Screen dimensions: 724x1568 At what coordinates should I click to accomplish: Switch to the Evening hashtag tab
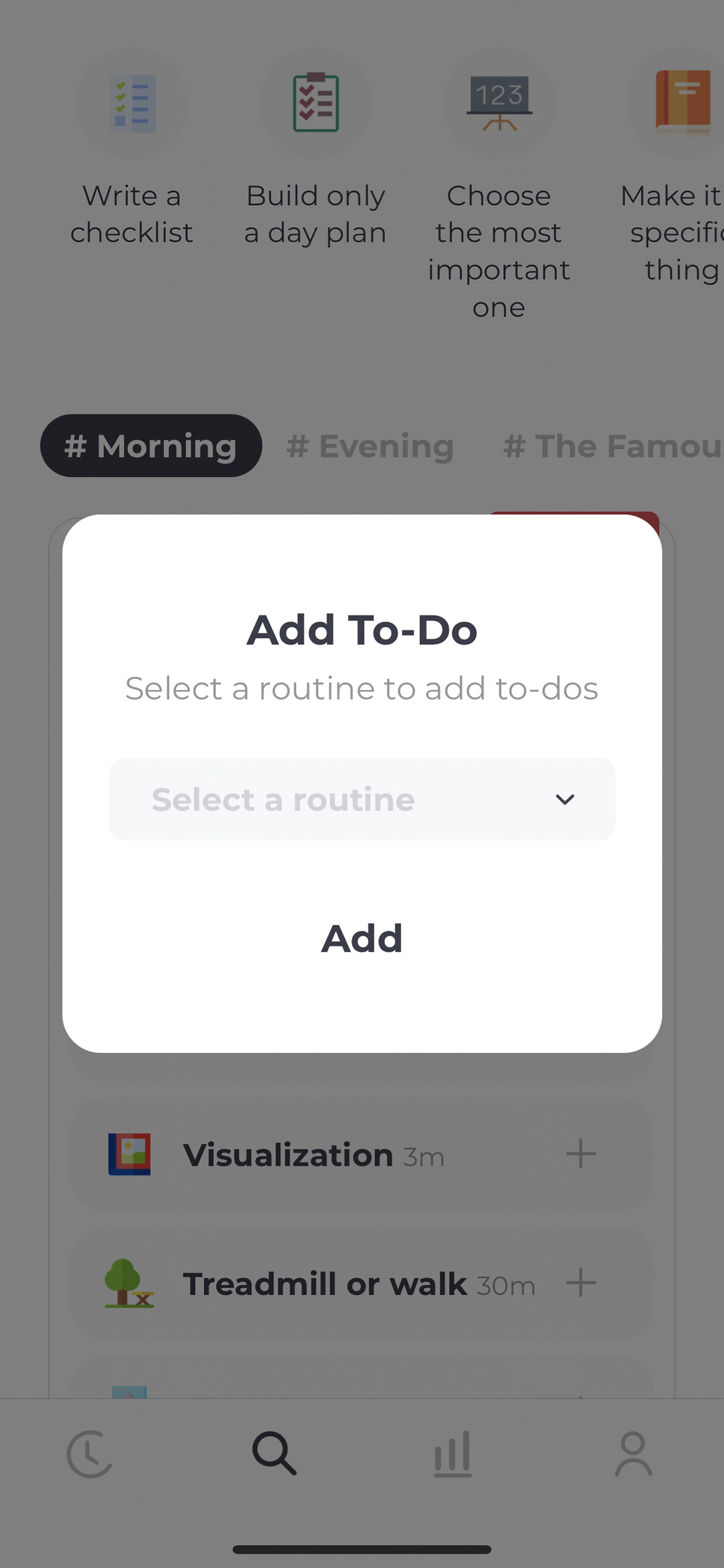(x=370, y=446)
